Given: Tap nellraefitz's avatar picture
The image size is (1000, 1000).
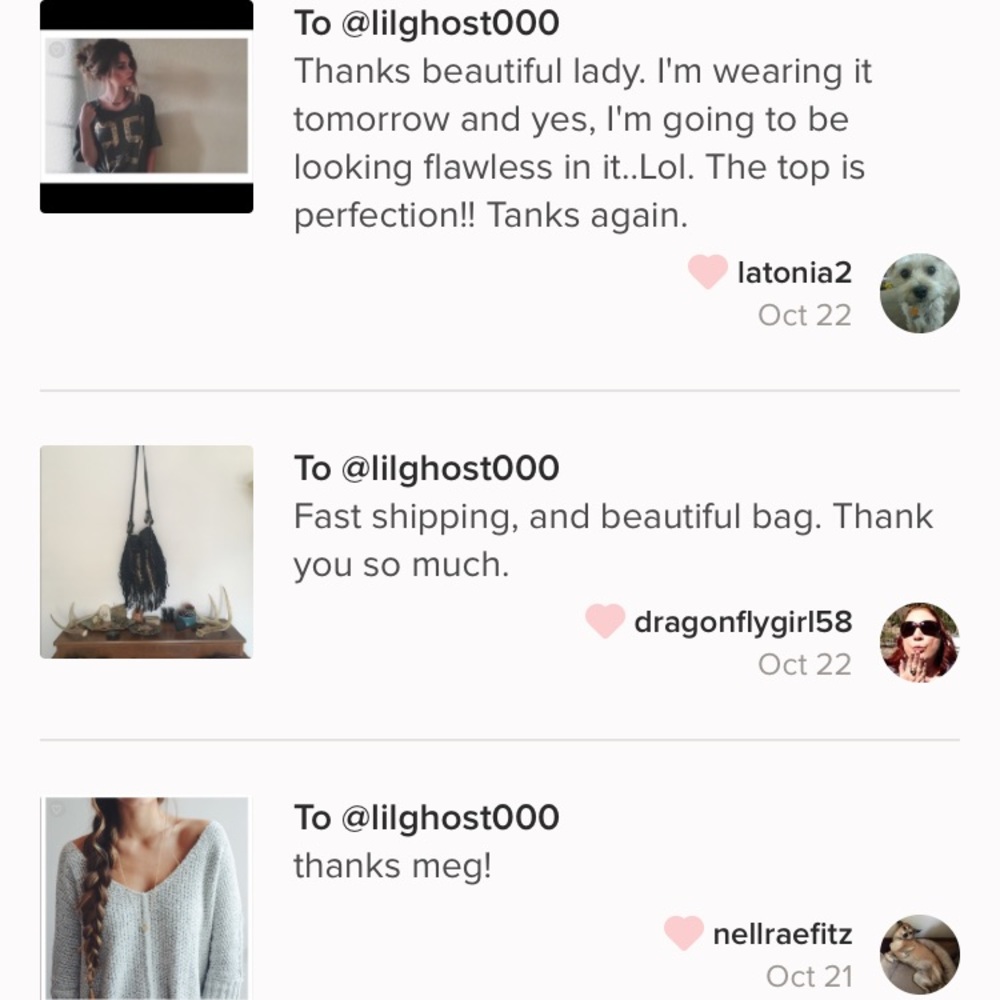Looking at the screenshot, I should [x=919, y=954].
